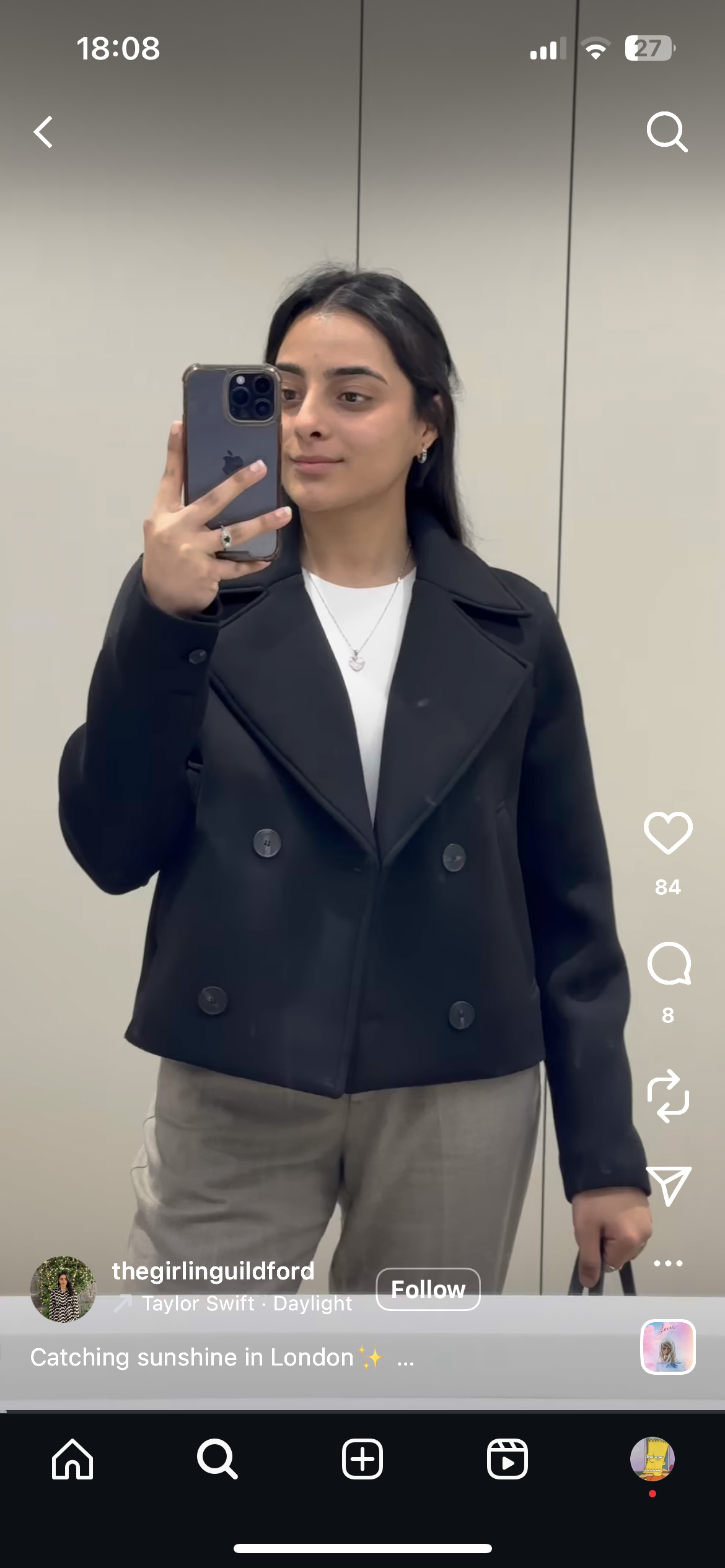Repost this reel
The width and height of the screenshot is (725, 1568).
click(x=668, y=1096)
